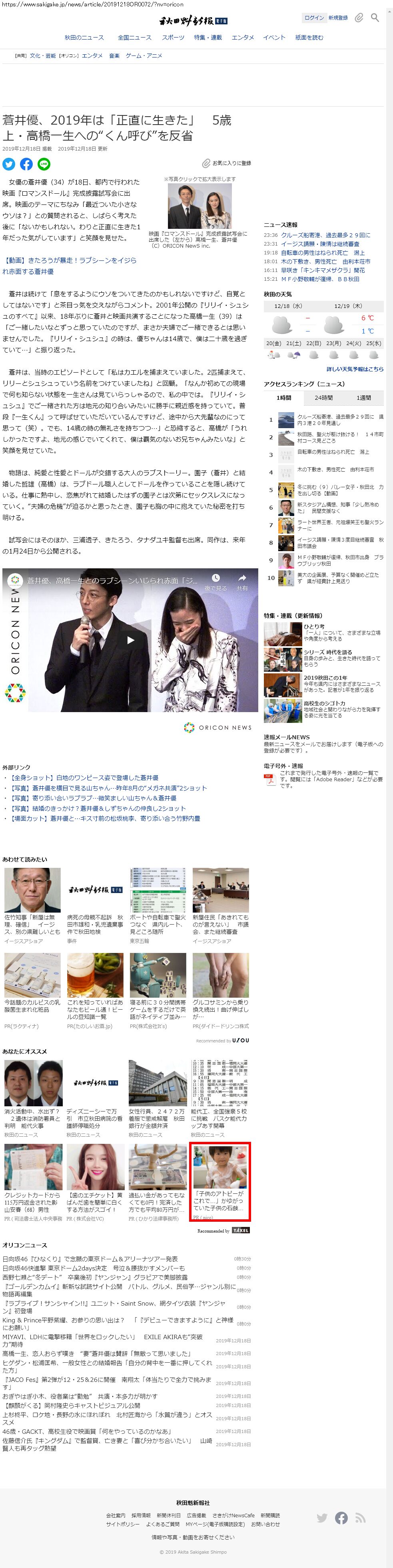
Task: Open the スポーツ section
Action: coord(173,38)
